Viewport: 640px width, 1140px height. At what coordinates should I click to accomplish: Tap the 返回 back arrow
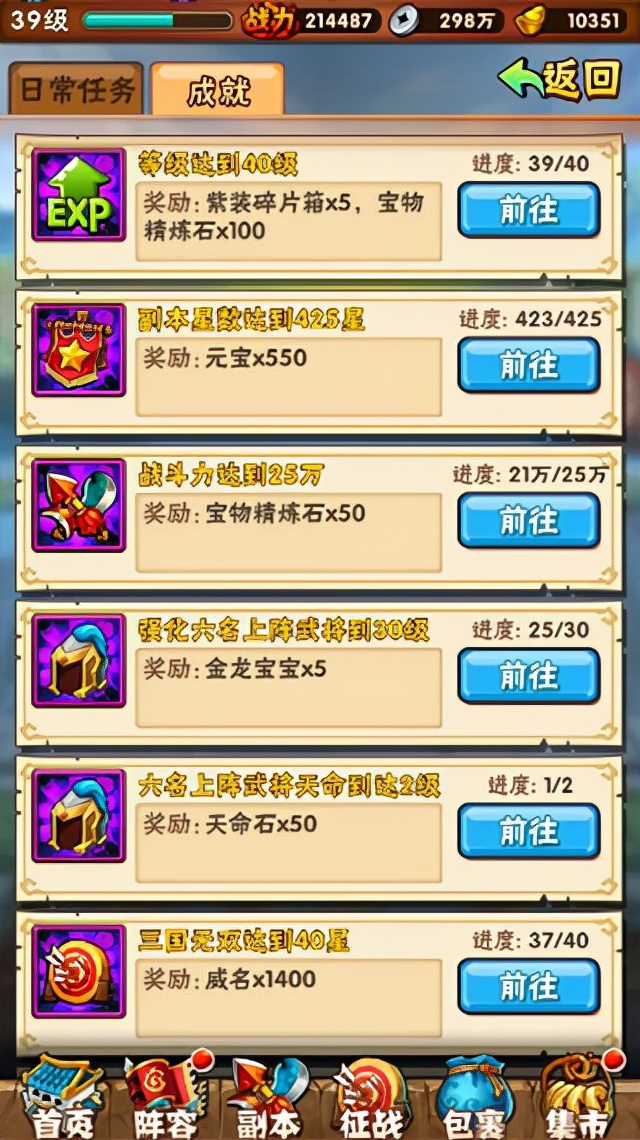pyautogui.click(x=562, y=80)
